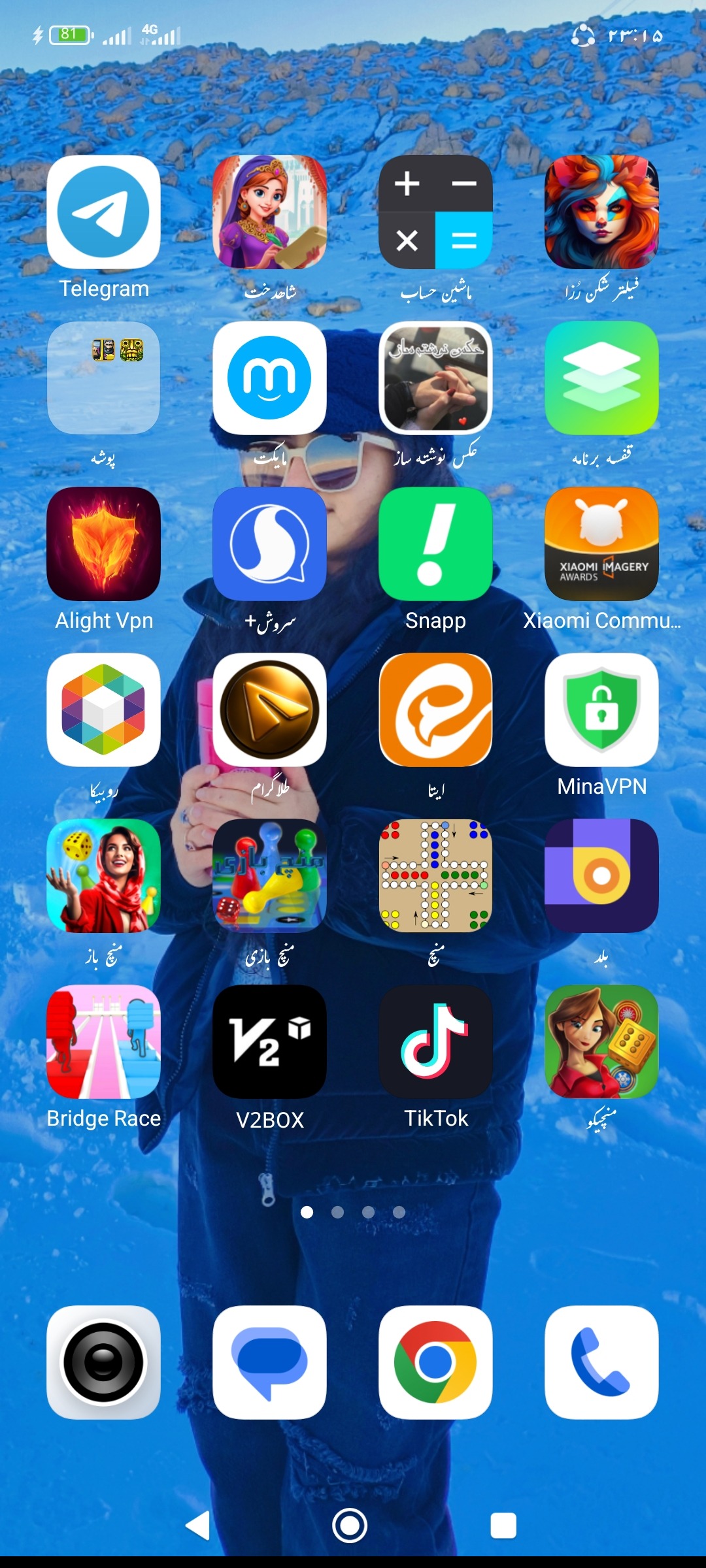The height and width of the screenshot is (1568, 706).
Task: Open the camera from the dock
Action: click(x=103, y=1362)
